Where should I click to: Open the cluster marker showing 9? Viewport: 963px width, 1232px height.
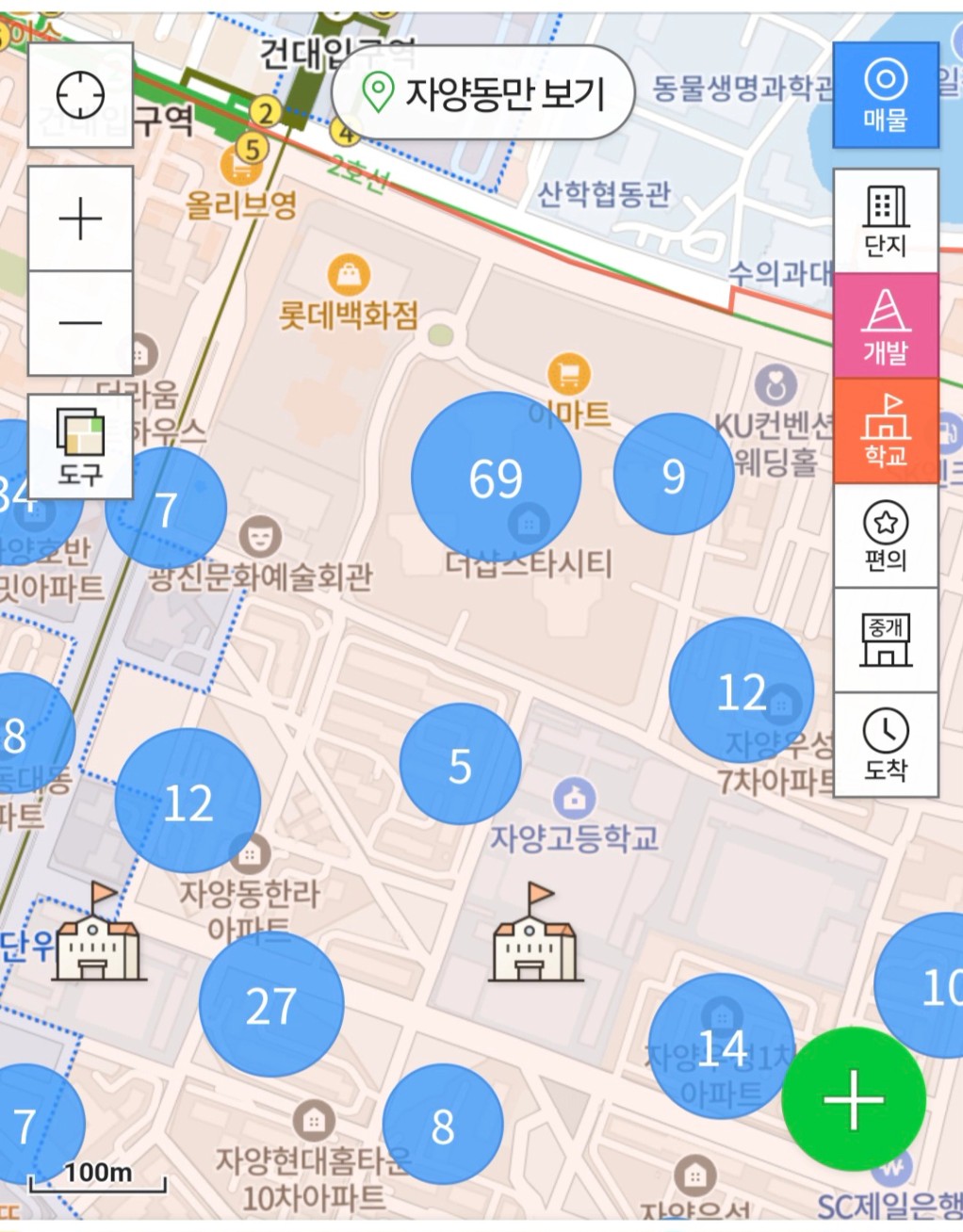pyautogui.click(x=673, y=475)
